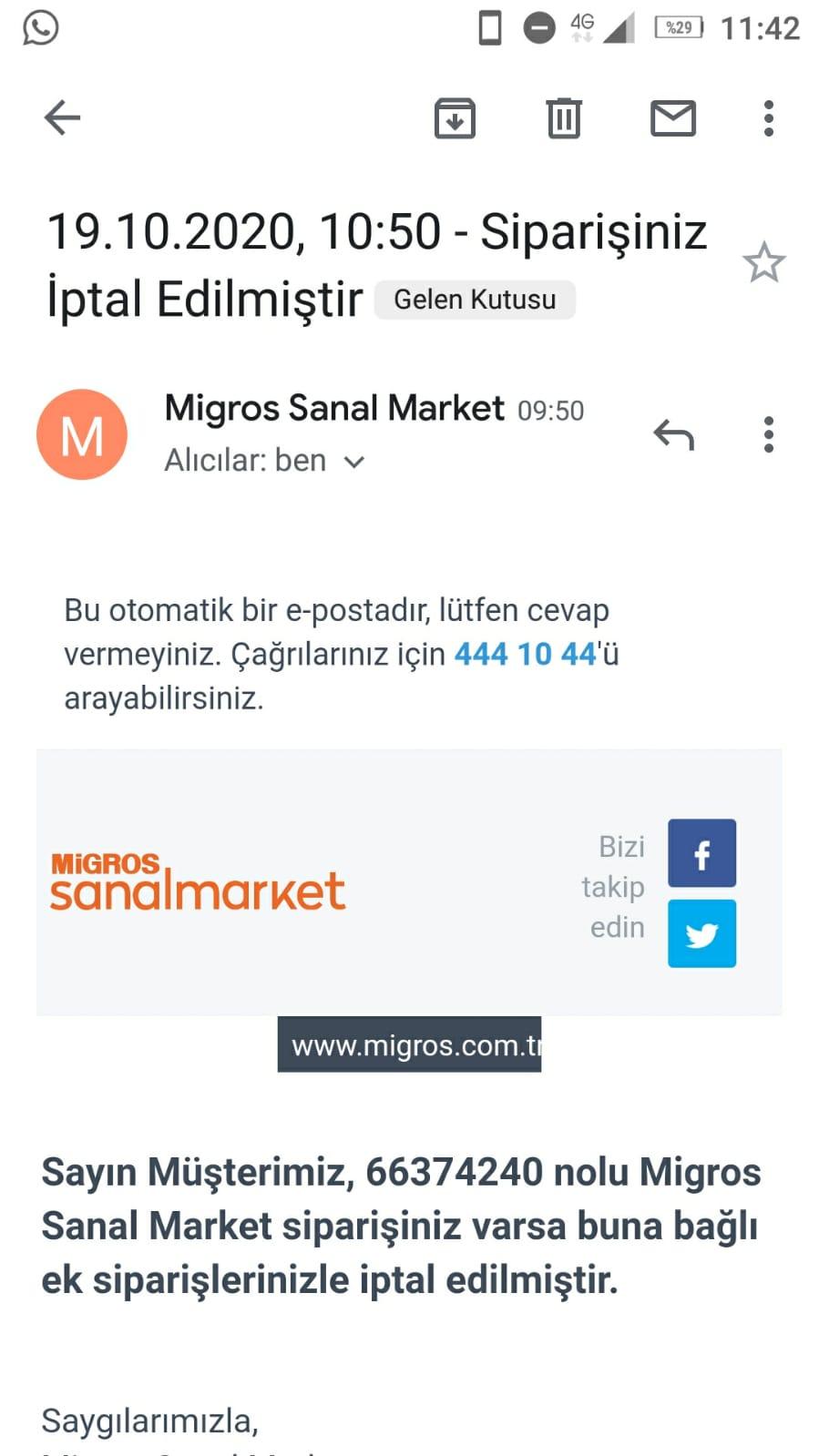Tap the Gelen Kutusu label chip

475,300
